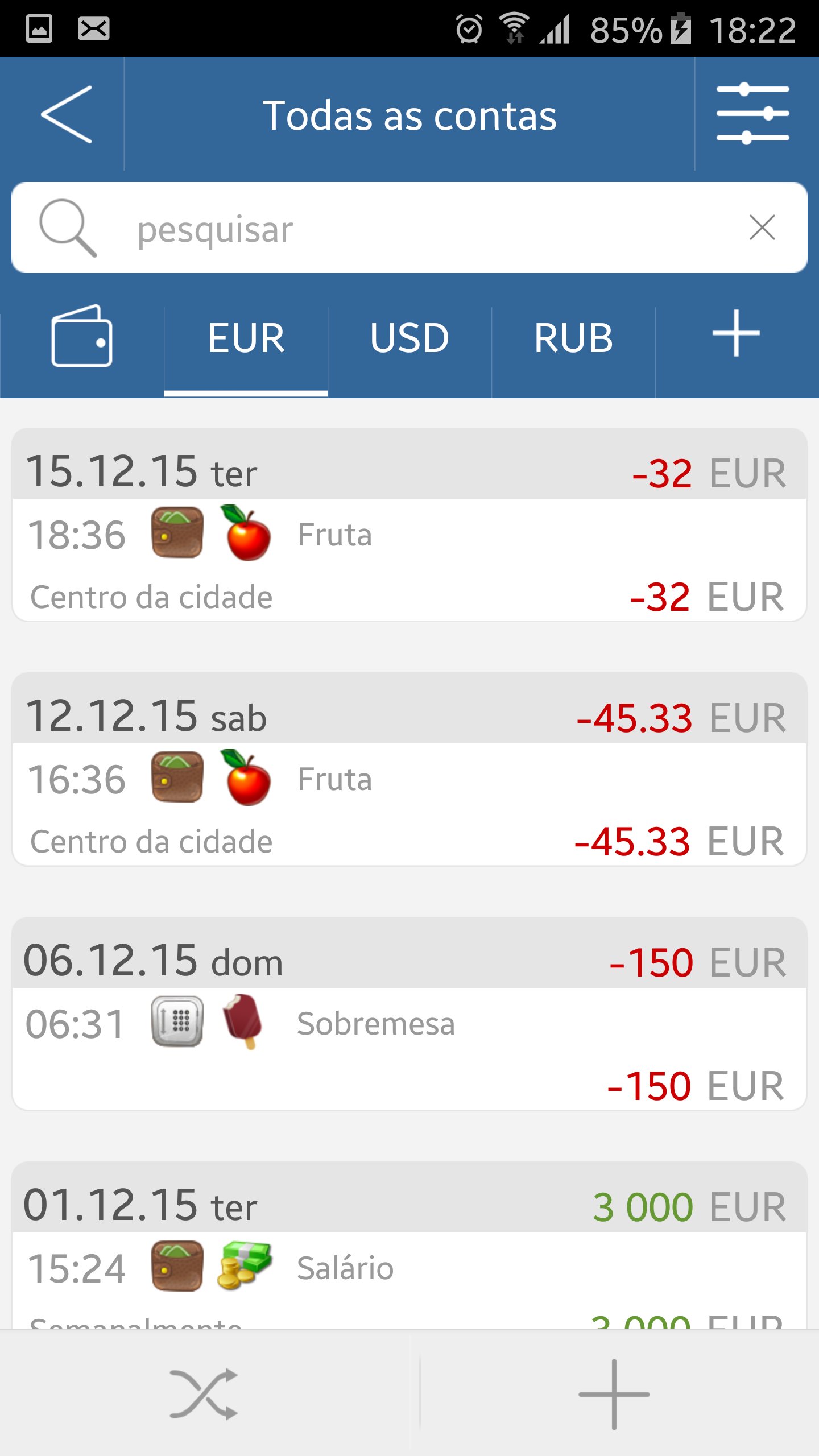Show RUB currency transactions
The width and height of the screenshot is (819, 1456).
(x=573, y=338)
